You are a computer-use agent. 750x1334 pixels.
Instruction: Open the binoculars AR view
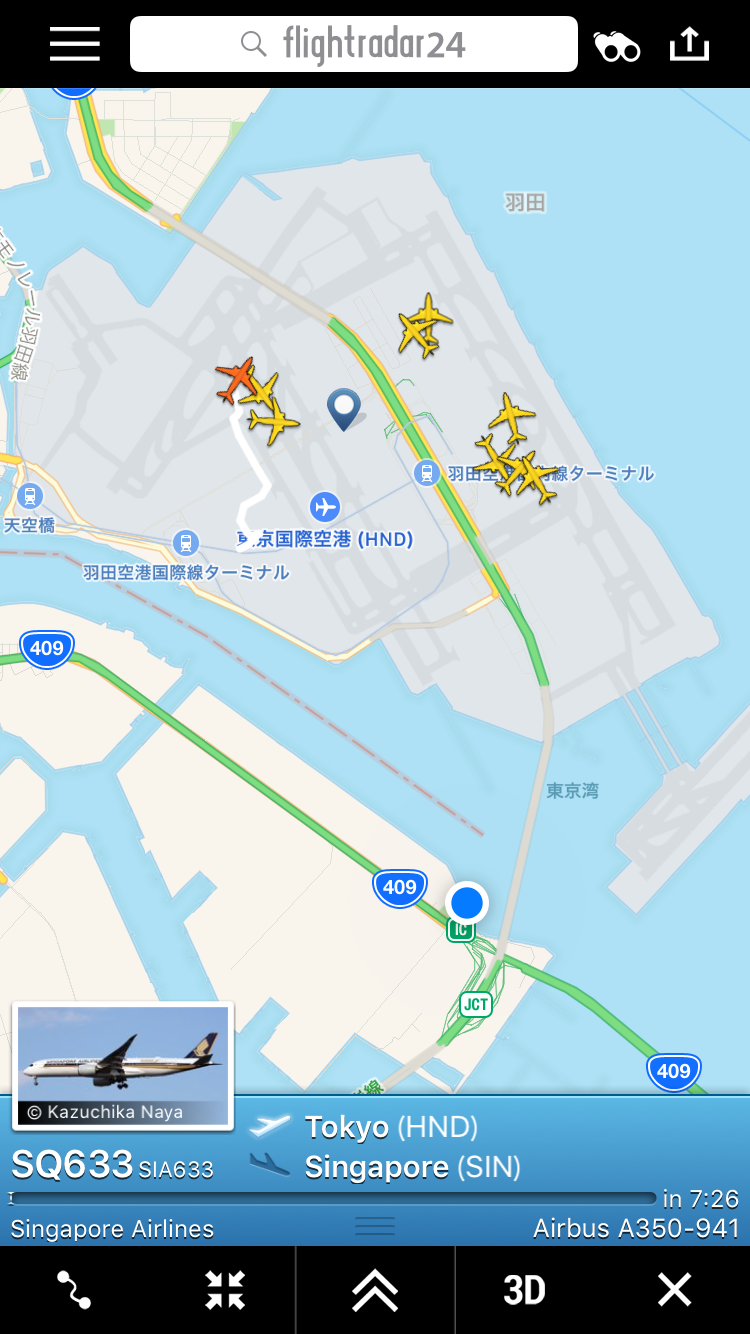[x=617, y=46]
